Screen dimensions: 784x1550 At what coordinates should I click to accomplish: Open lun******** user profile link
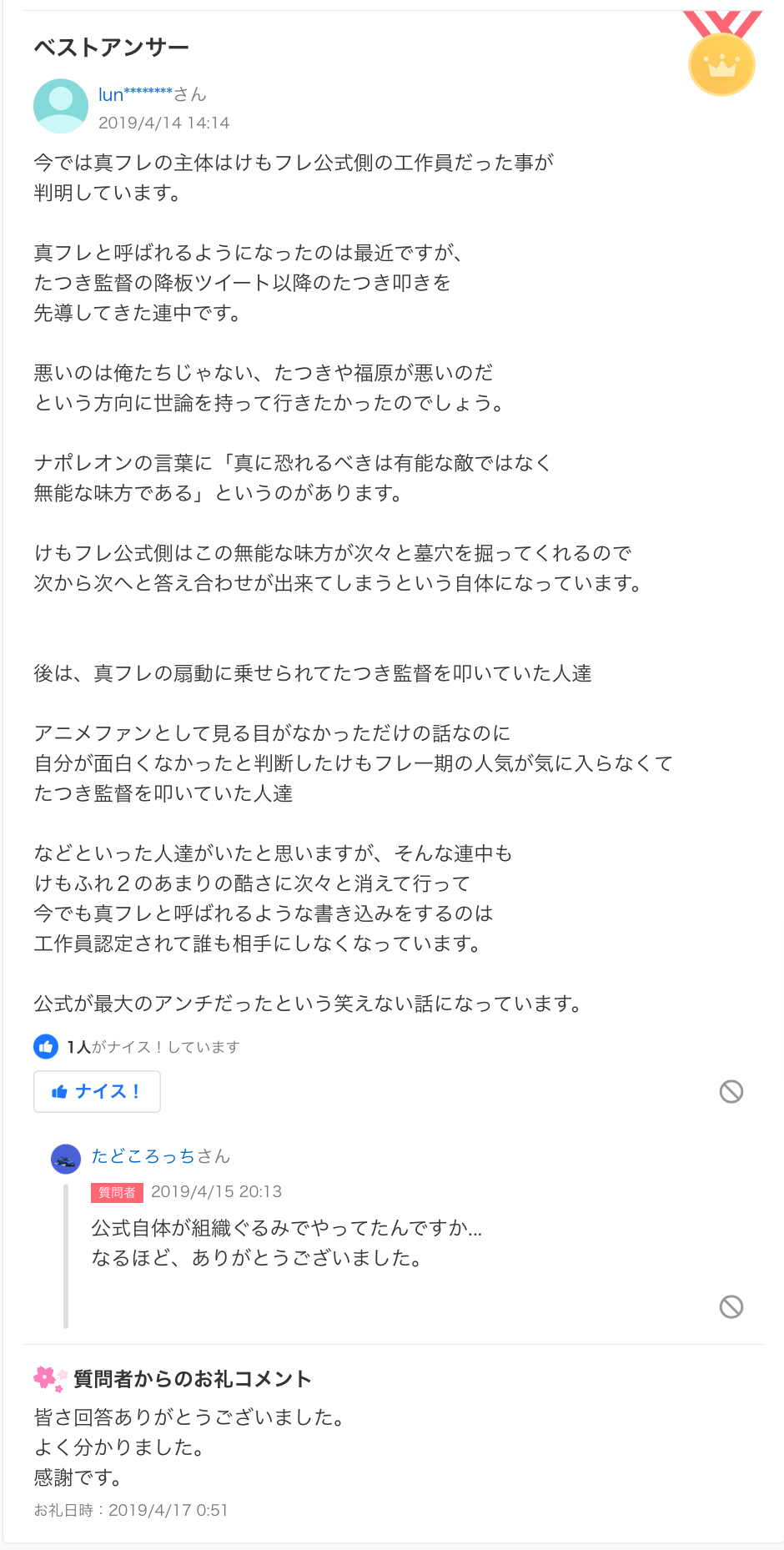pos(135,95)
